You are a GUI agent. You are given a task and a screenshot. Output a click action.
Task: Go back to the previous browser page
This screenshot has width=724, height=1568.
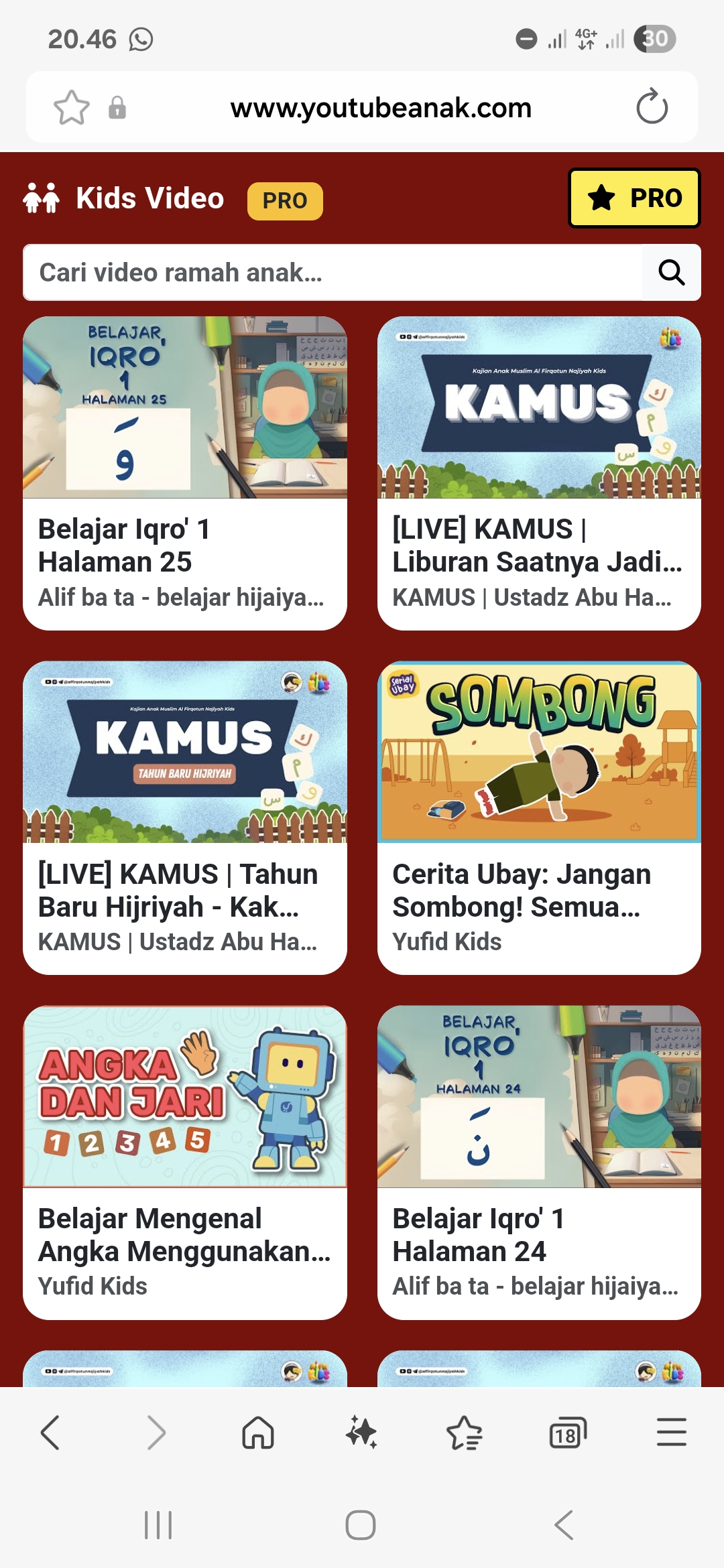[51, 1433]
